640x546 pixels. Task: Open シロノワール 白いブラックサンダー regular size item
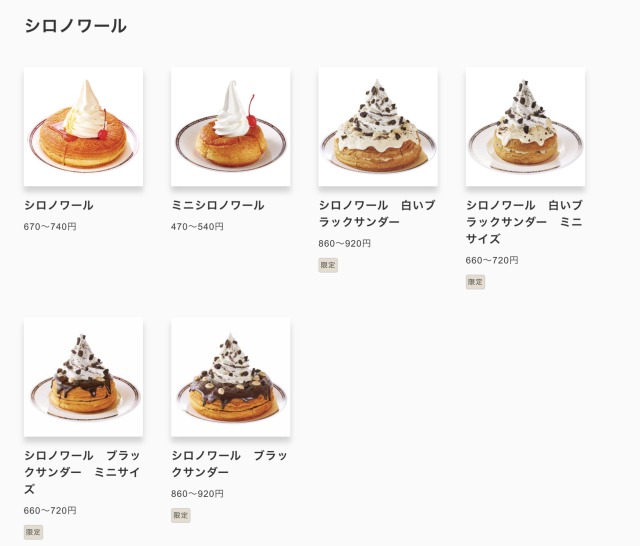(378, 127)
